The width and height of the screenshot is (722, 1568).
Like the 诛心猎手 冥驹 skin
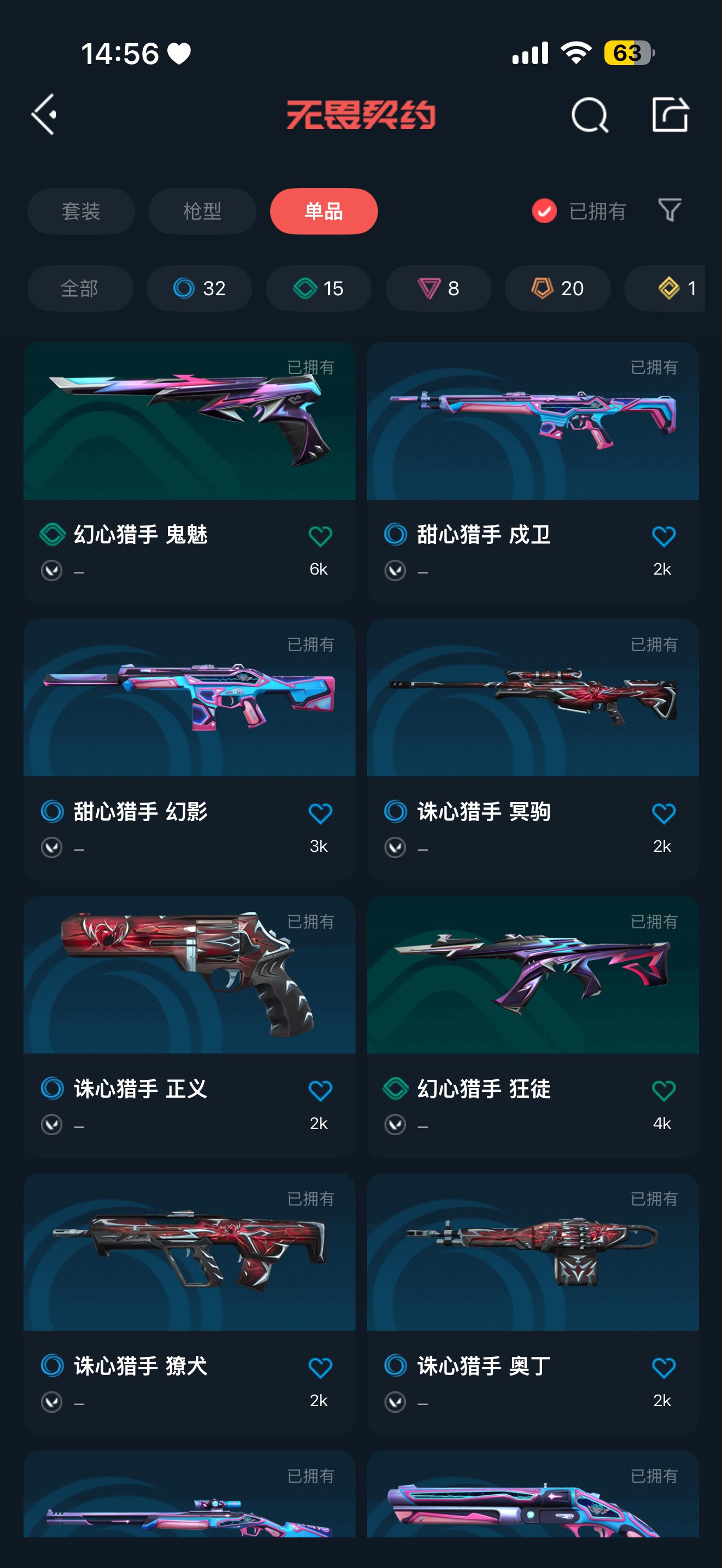pos(663,813)
